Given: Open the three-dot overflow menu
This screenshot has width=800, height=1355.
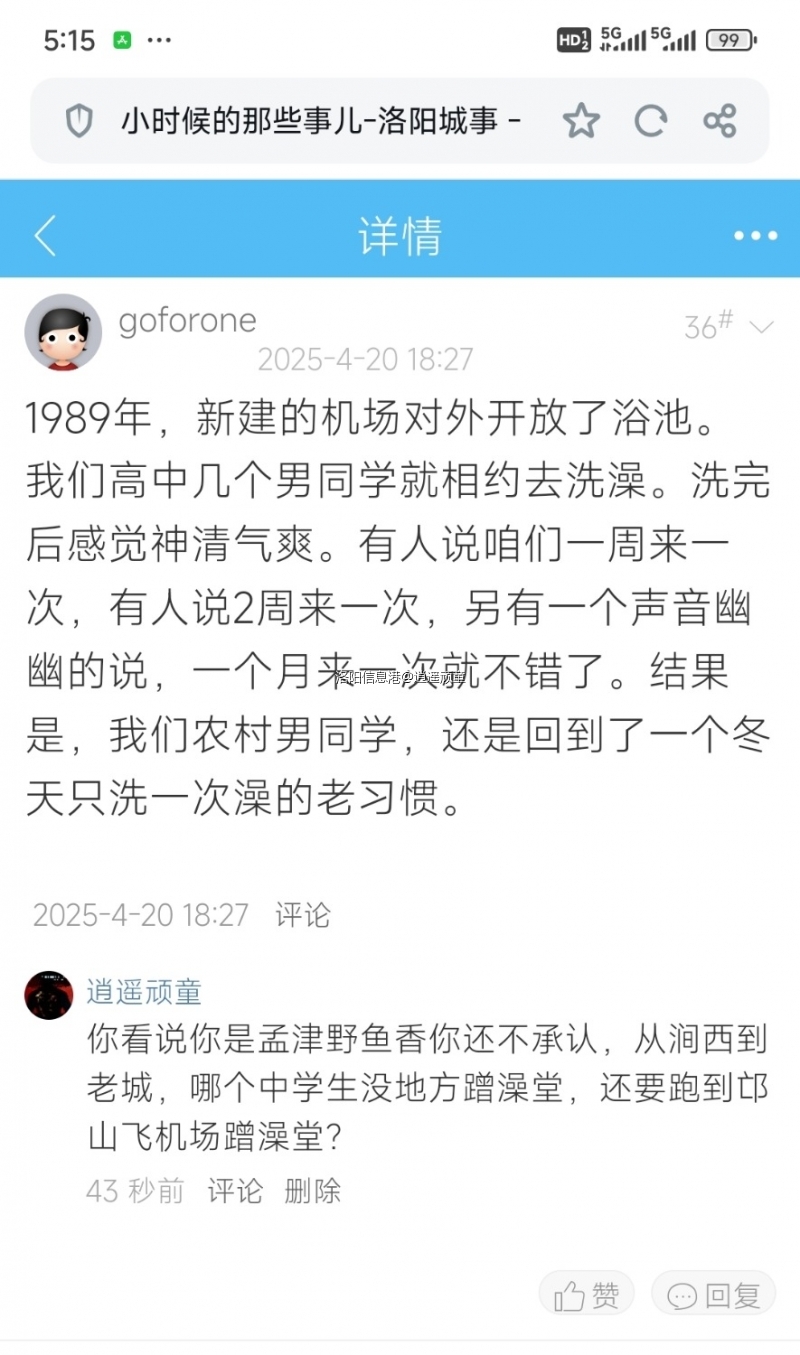Looking at the screenshot, I should click(755, 236).
